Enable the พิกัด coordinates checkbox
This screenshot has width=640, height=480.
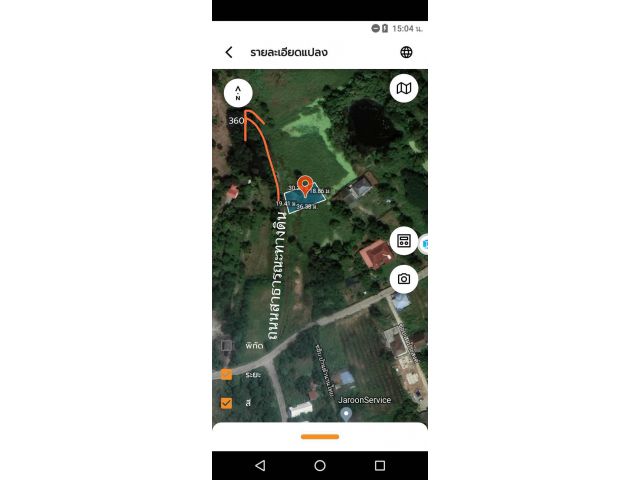[227, 345]
